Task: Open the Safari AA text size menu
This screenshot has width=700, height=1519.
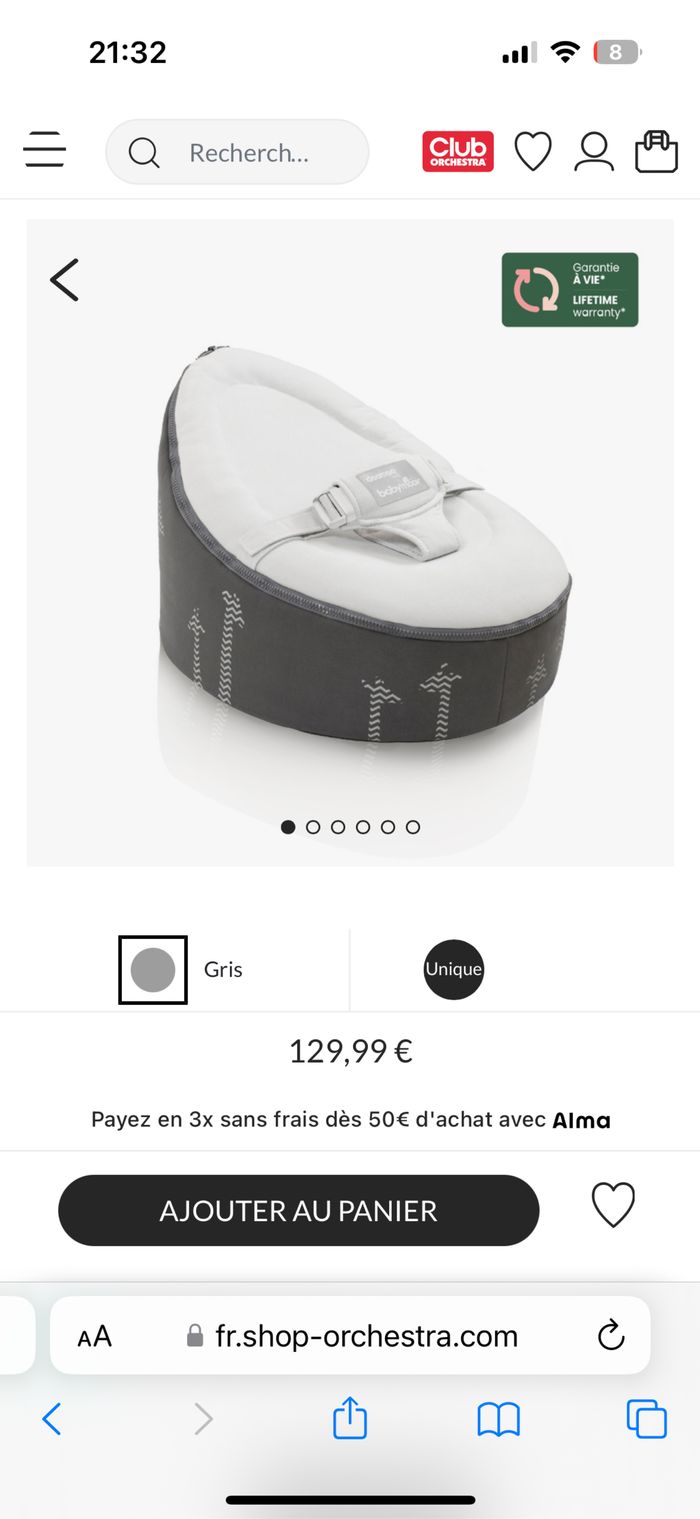Action: tap(95, 1336)
